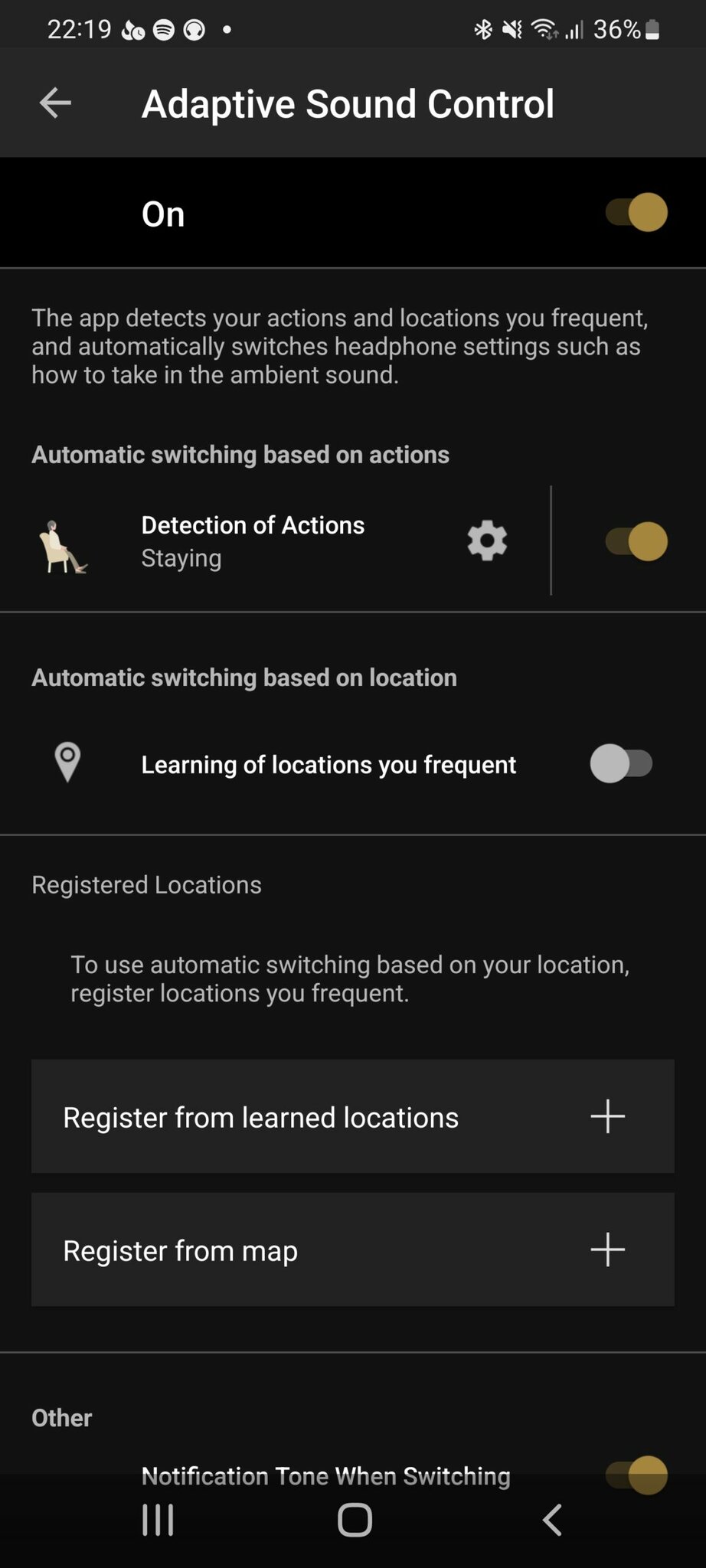
Task: Open recent apps from navigation bar
Action: pyautogui.click(x=159, y=1520)
